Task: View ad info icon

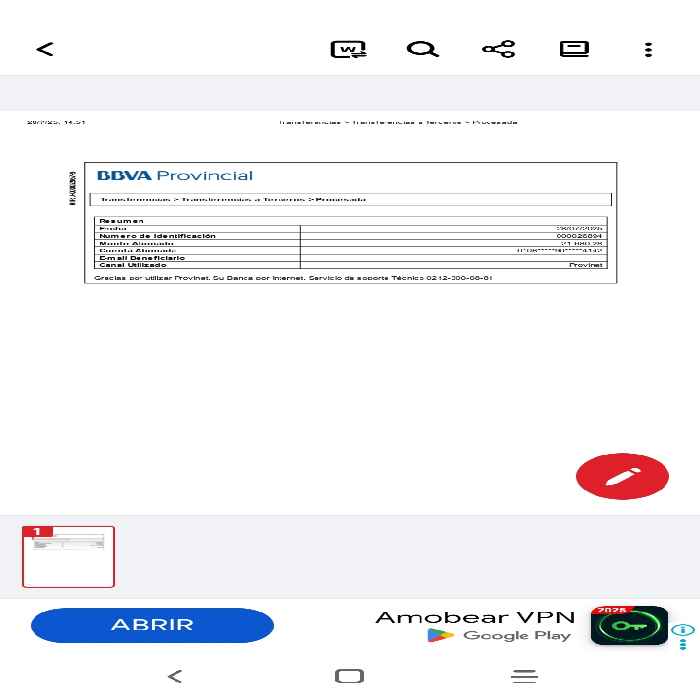Action: (x=683, y=630)
